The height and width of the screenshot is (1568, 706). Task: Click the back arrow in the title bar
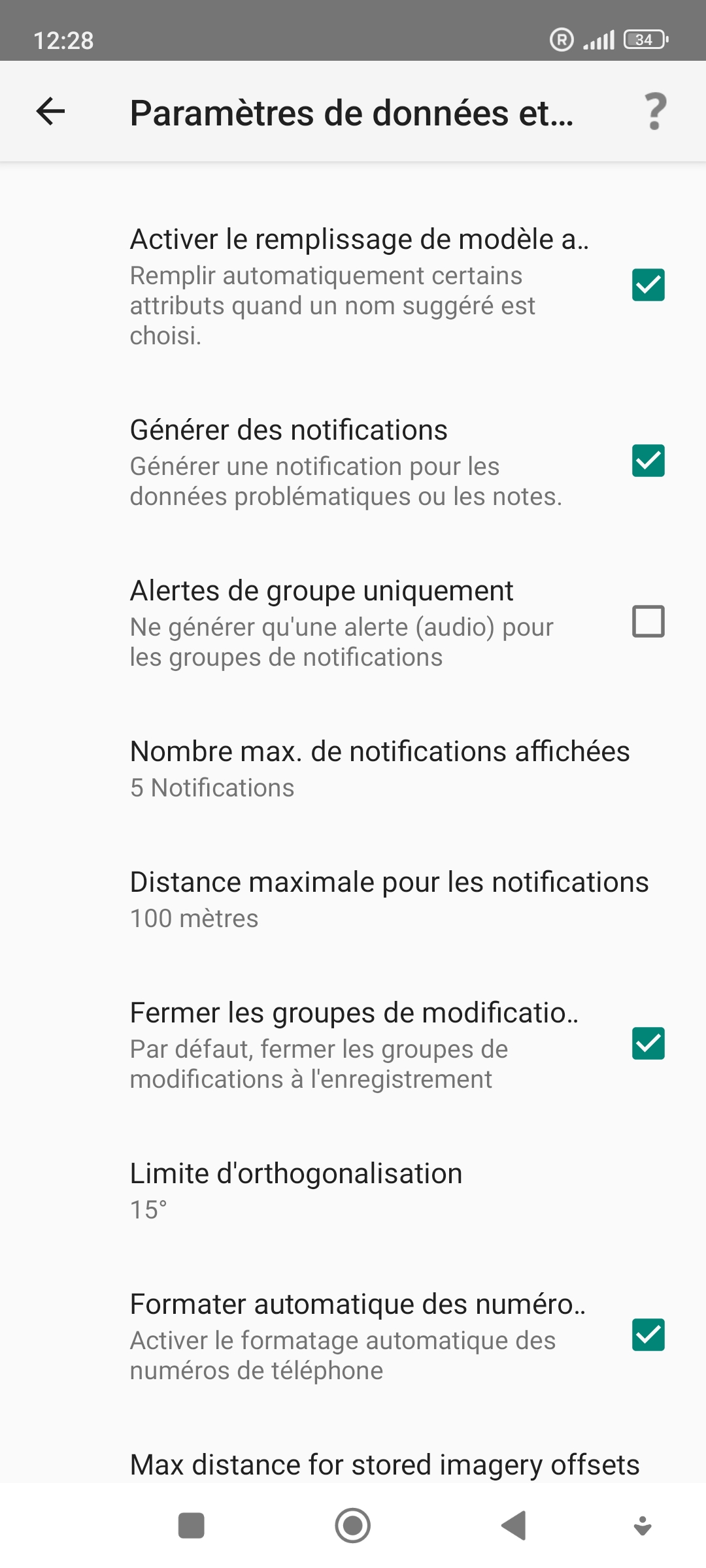click(50, 112)
